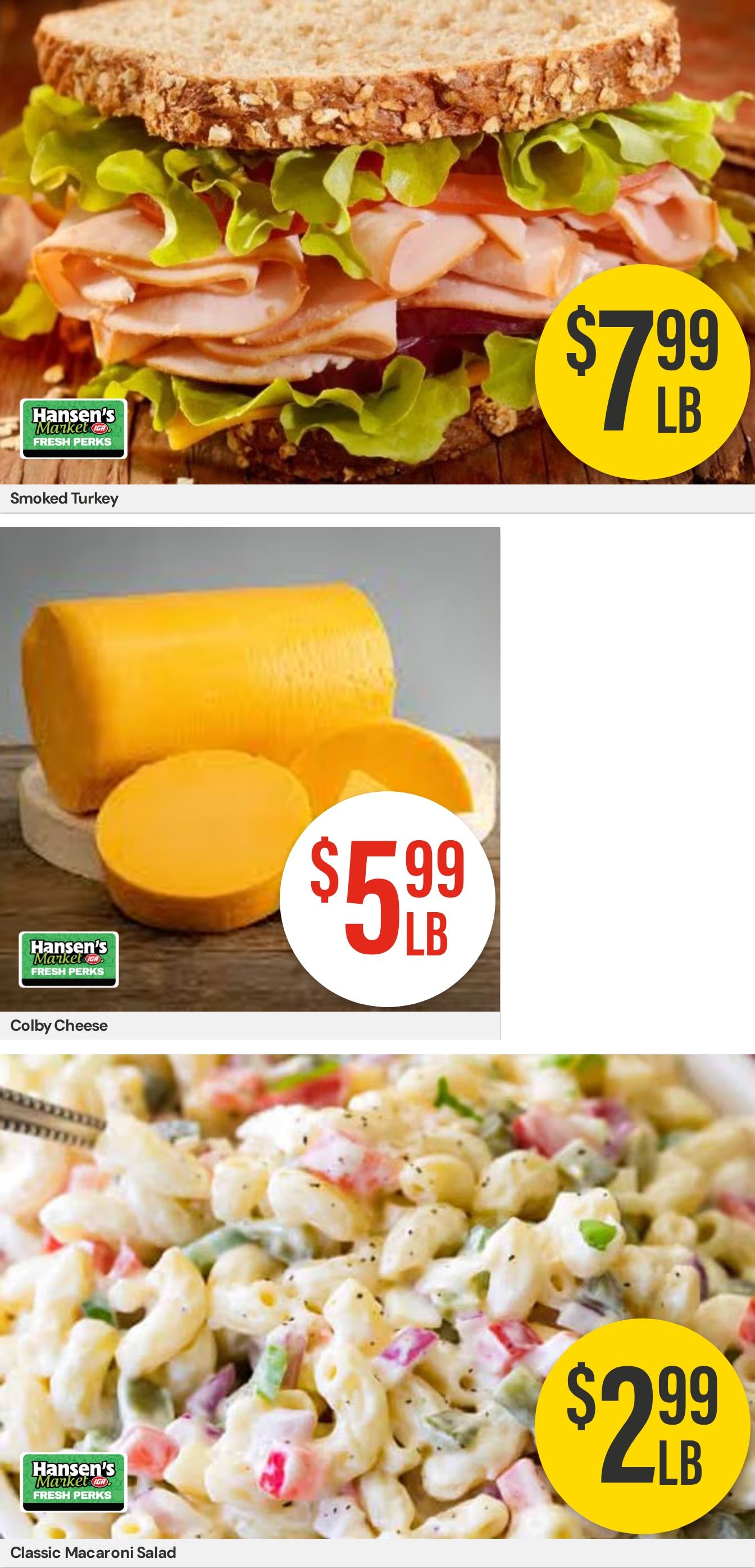View the Classic Macaroni Salad offer
The width and height of the screenshot is (755, 1568).
point(377,1311)
